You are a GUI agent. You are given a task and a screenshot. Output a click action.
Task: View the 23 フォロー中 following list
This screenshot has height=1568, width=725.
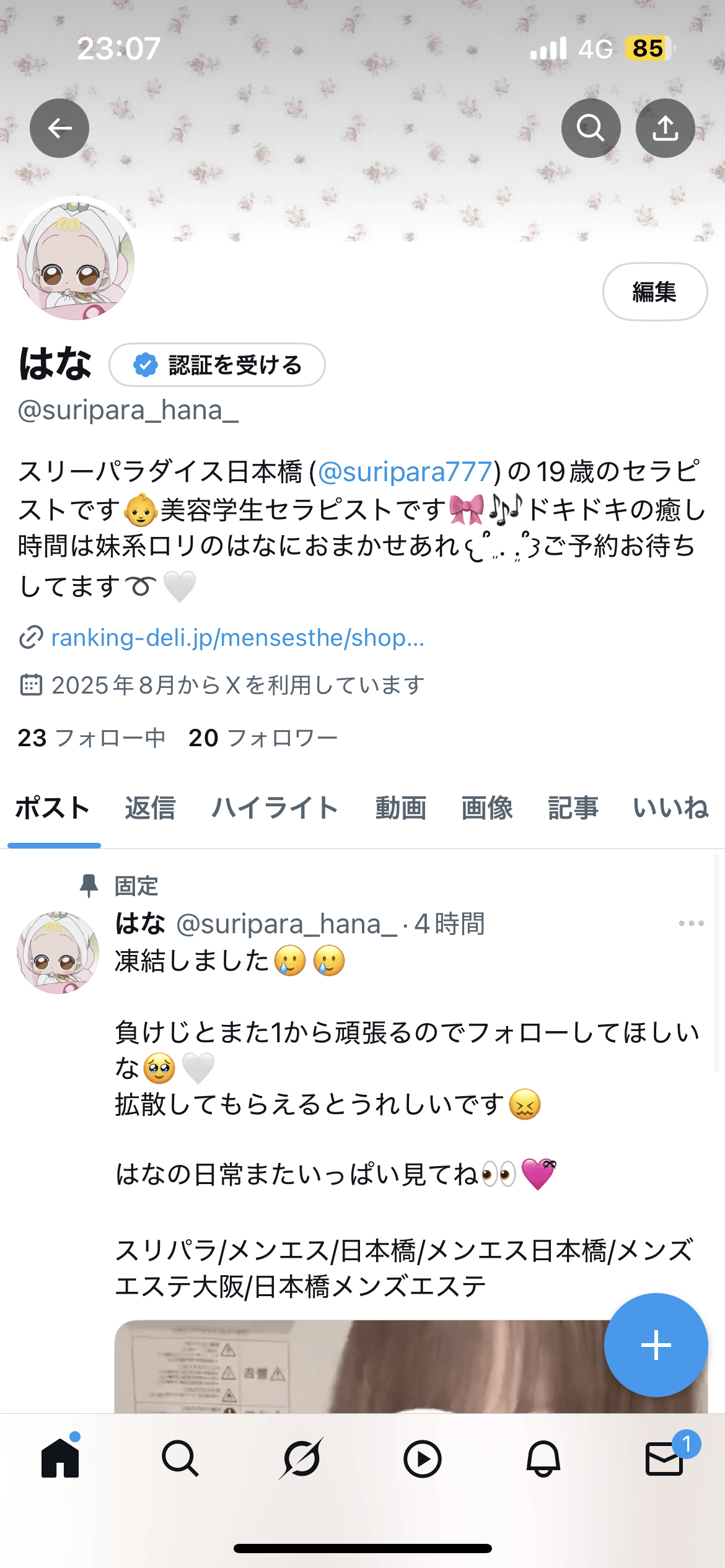[x=92, y=738]
